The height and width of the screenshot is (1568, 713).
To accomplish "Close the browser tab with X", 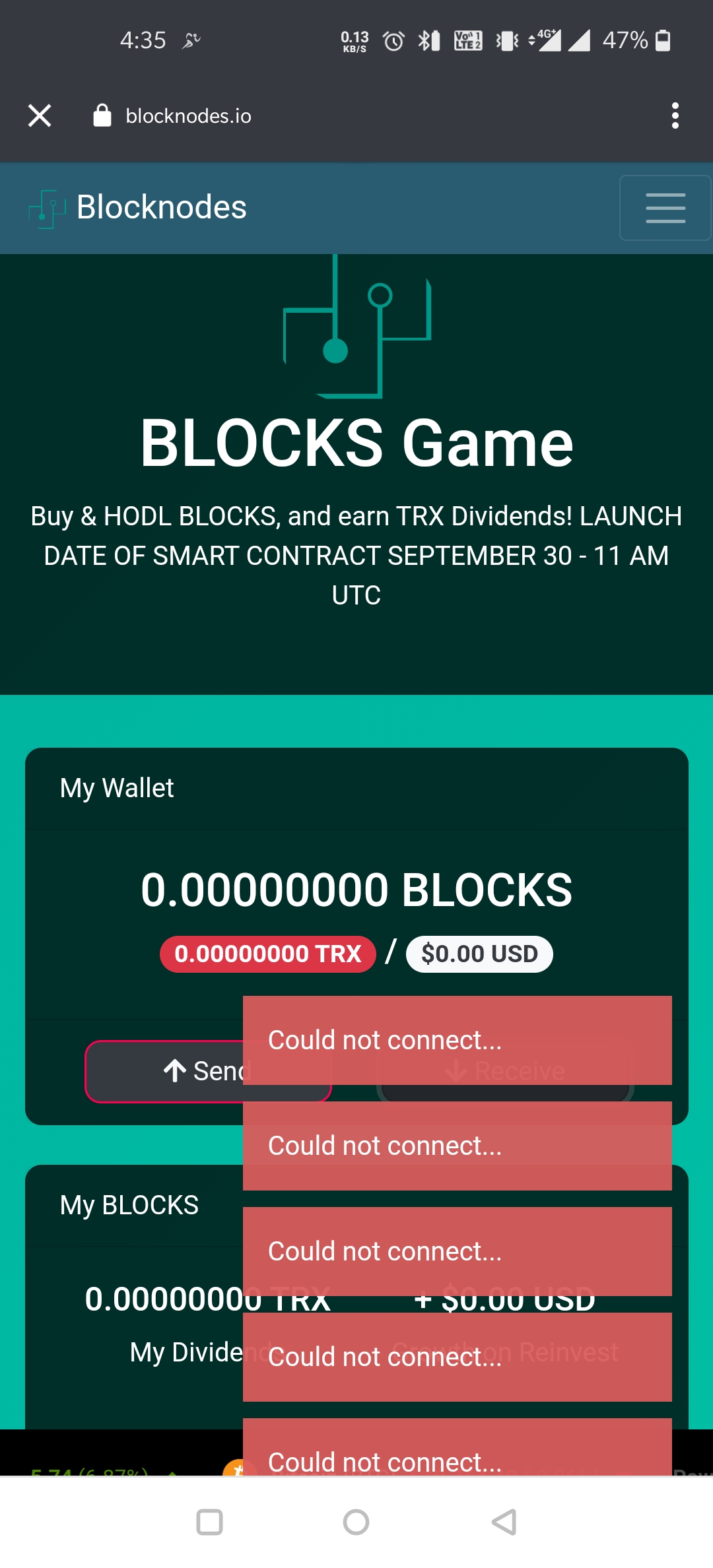I will click(x=40, y=115).
